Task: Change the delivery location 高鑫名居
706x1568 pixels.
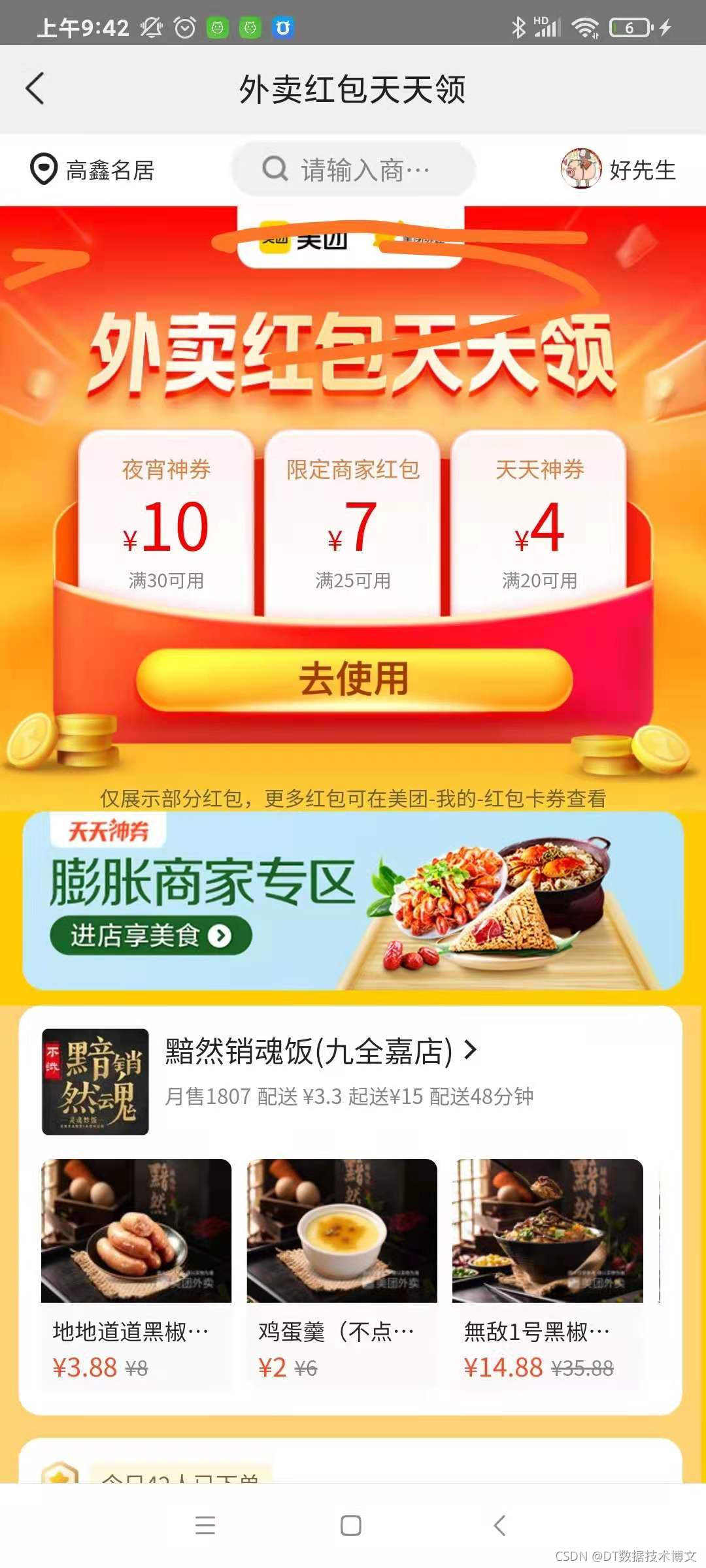Action: tap(93, 170)
